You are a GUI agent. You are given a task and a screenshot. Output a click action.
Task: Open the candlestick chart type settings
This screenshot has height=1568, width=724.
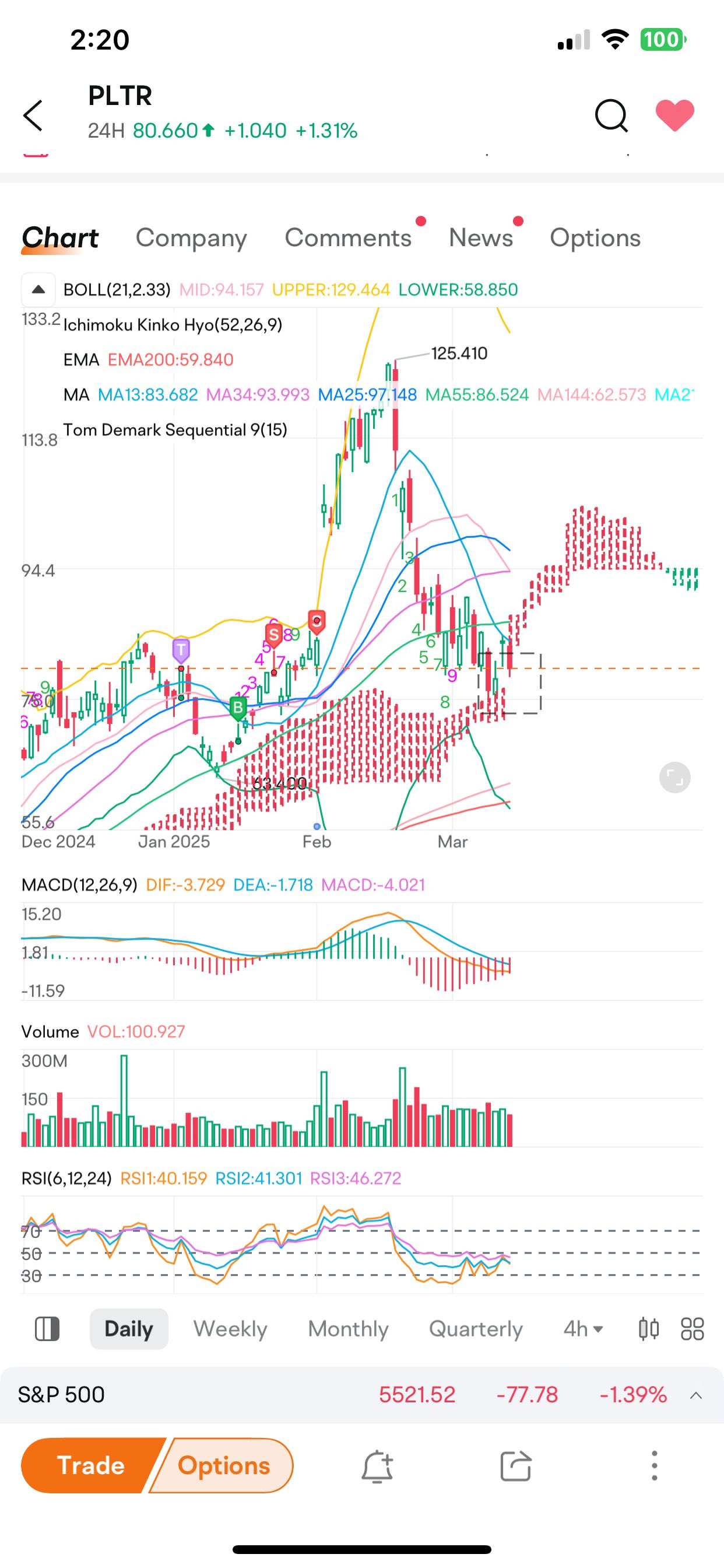coord(649,1329)
